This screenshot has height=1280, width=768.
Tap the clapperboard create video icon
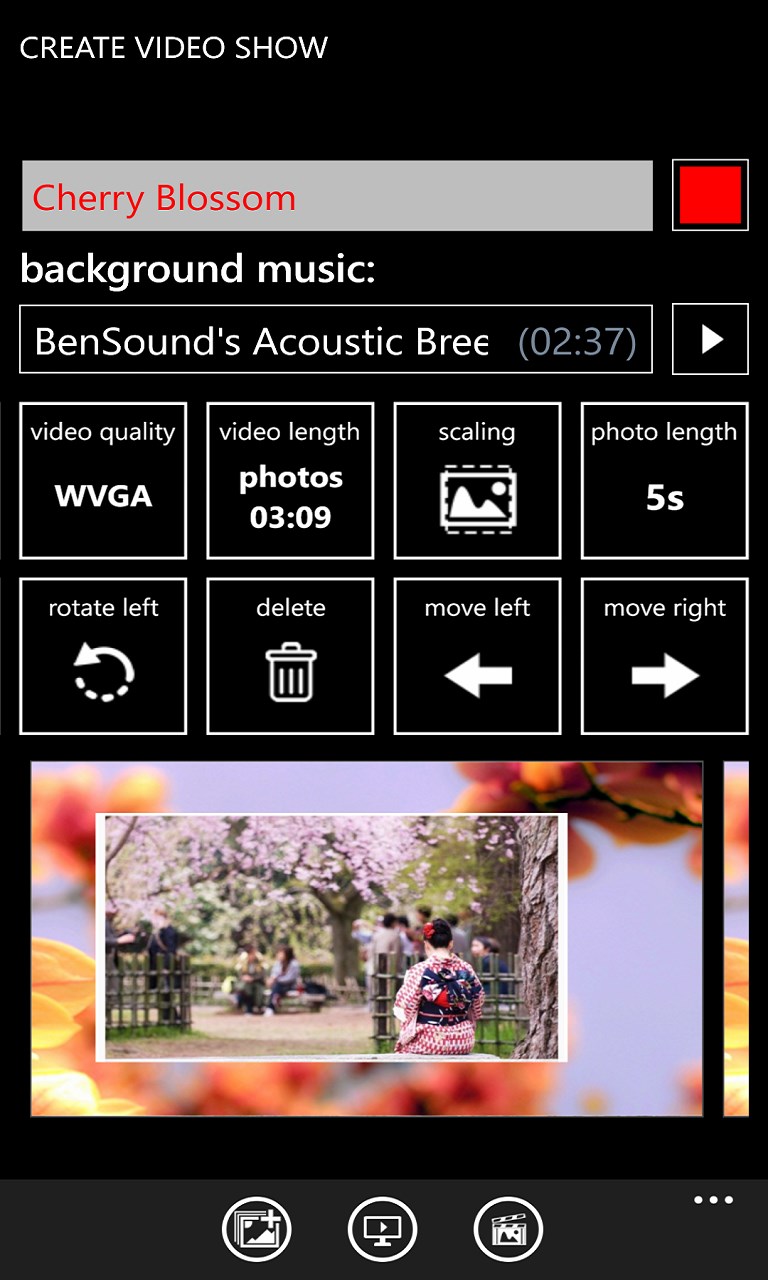click(x=508, y=1228)
